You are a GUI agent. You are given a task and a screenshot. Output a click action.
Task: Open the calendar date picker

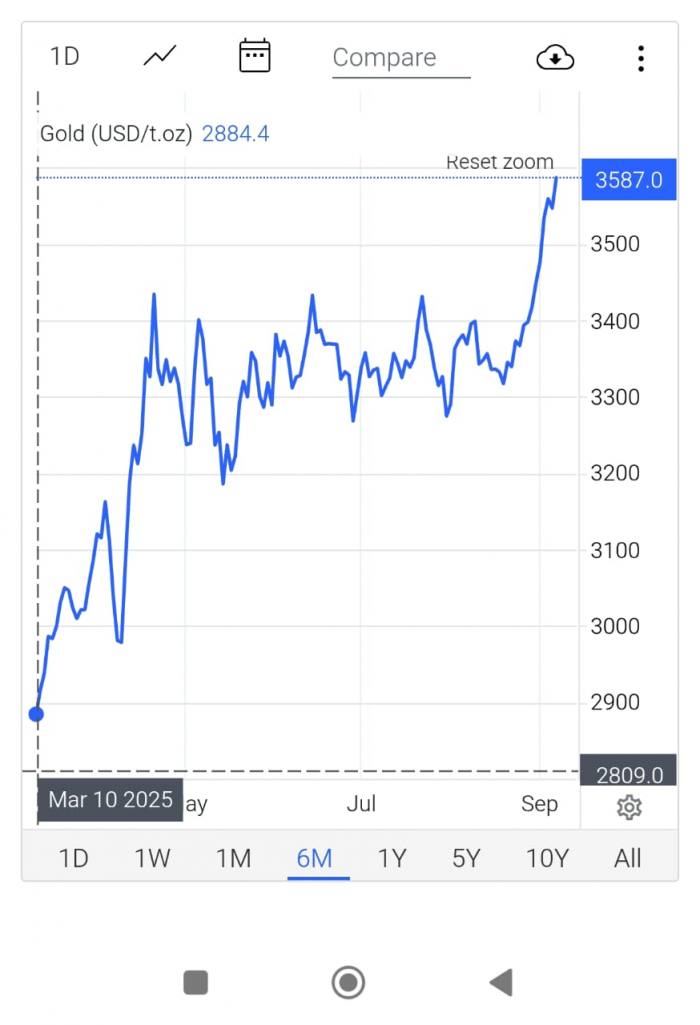pos(255,56)
